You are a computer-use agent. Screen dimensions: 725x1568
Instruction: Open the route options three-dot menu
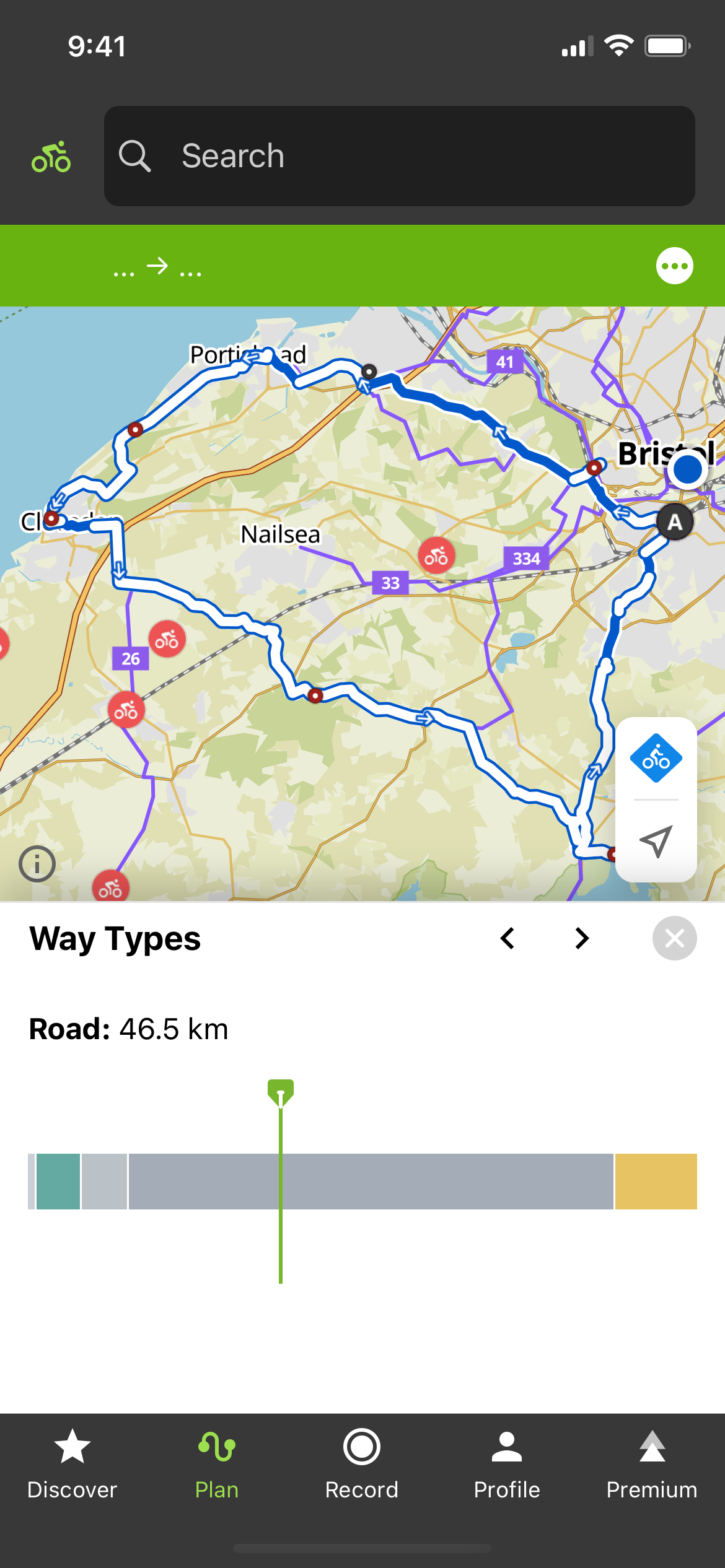(x=674, y=266)
